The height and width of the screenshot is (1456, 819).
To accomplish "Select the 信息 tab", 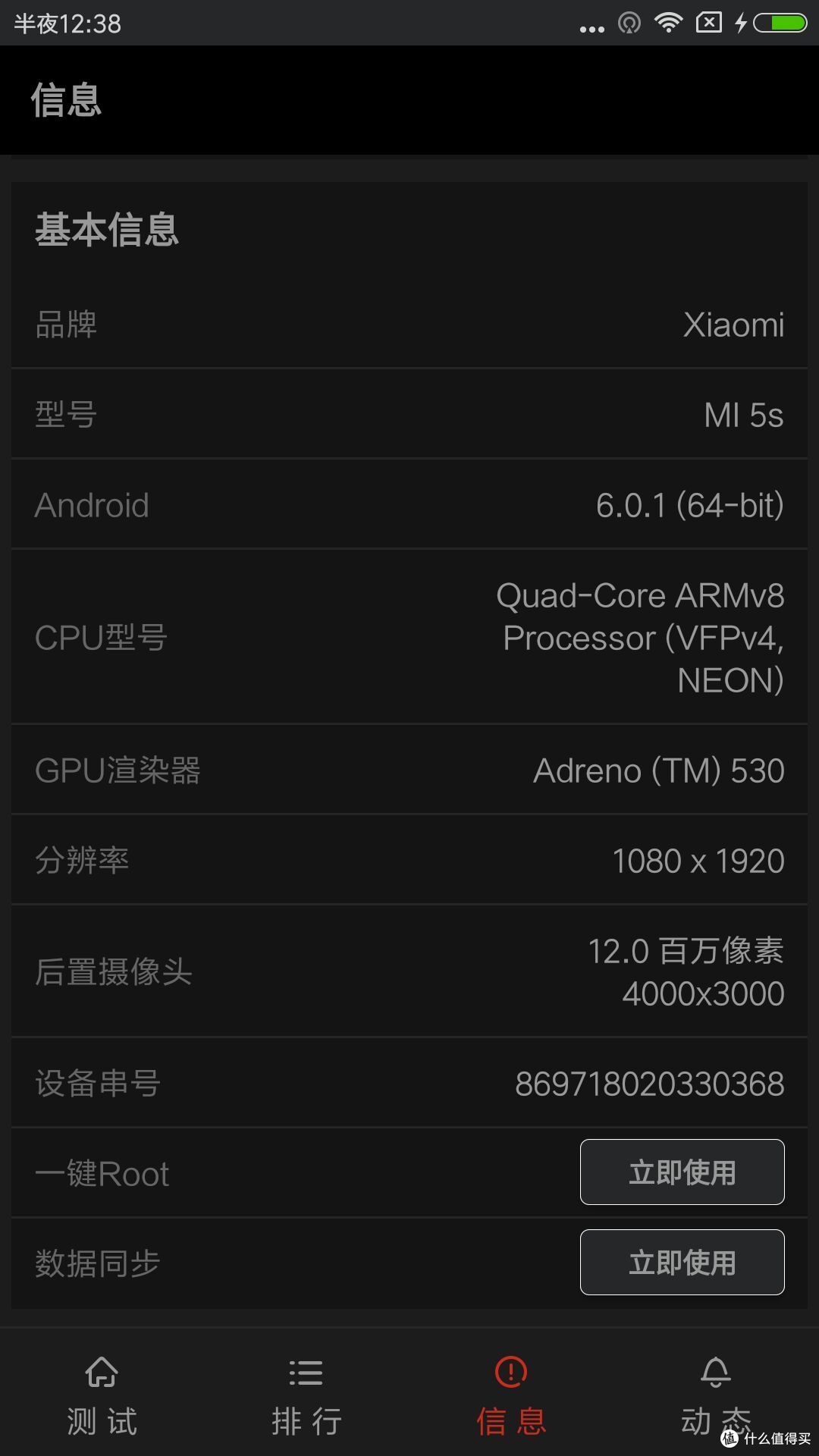I will pos(512,1395).
